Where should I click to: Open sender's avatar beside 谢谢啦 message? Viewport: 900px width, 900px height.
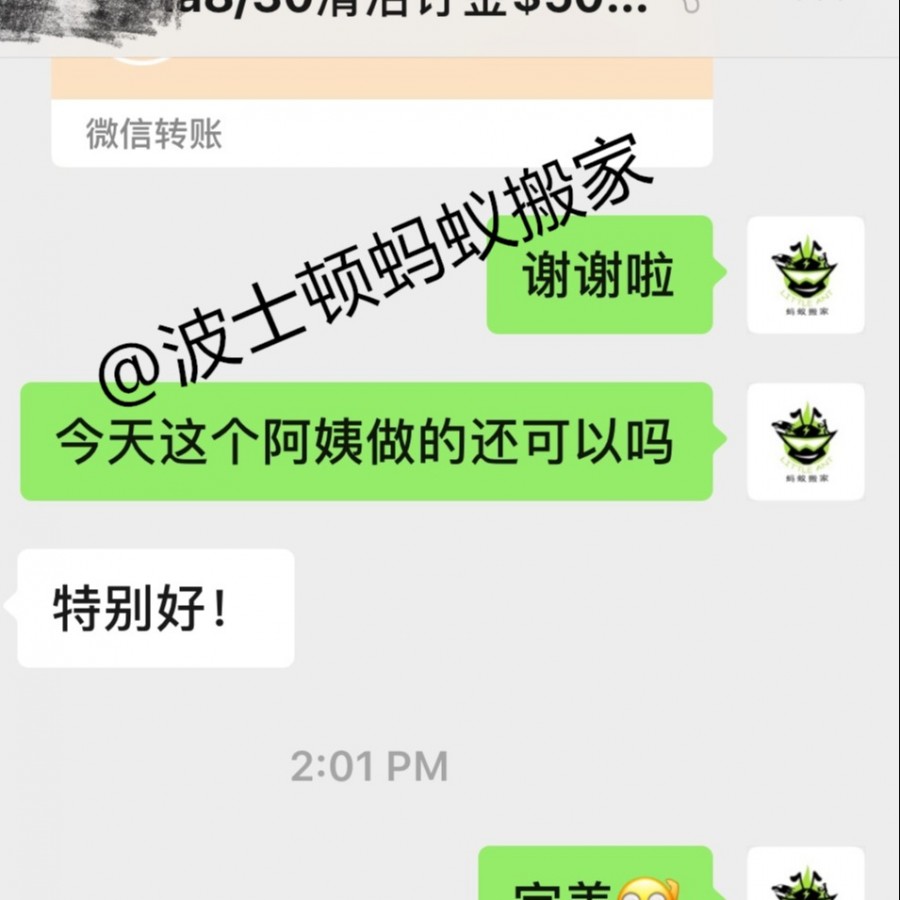[805, 275]
